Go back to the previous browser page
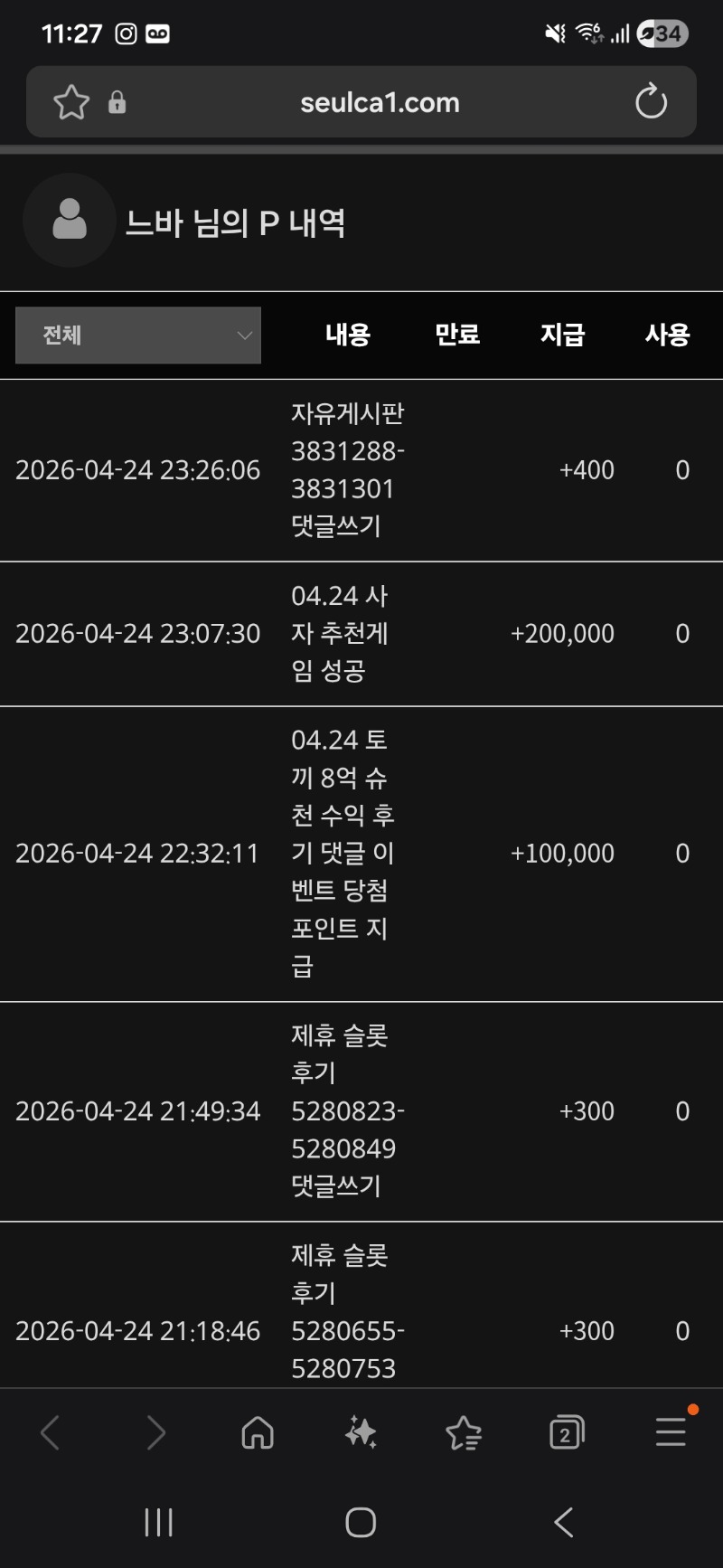Screen dimensions: 723x1568 pos(51,1432)
